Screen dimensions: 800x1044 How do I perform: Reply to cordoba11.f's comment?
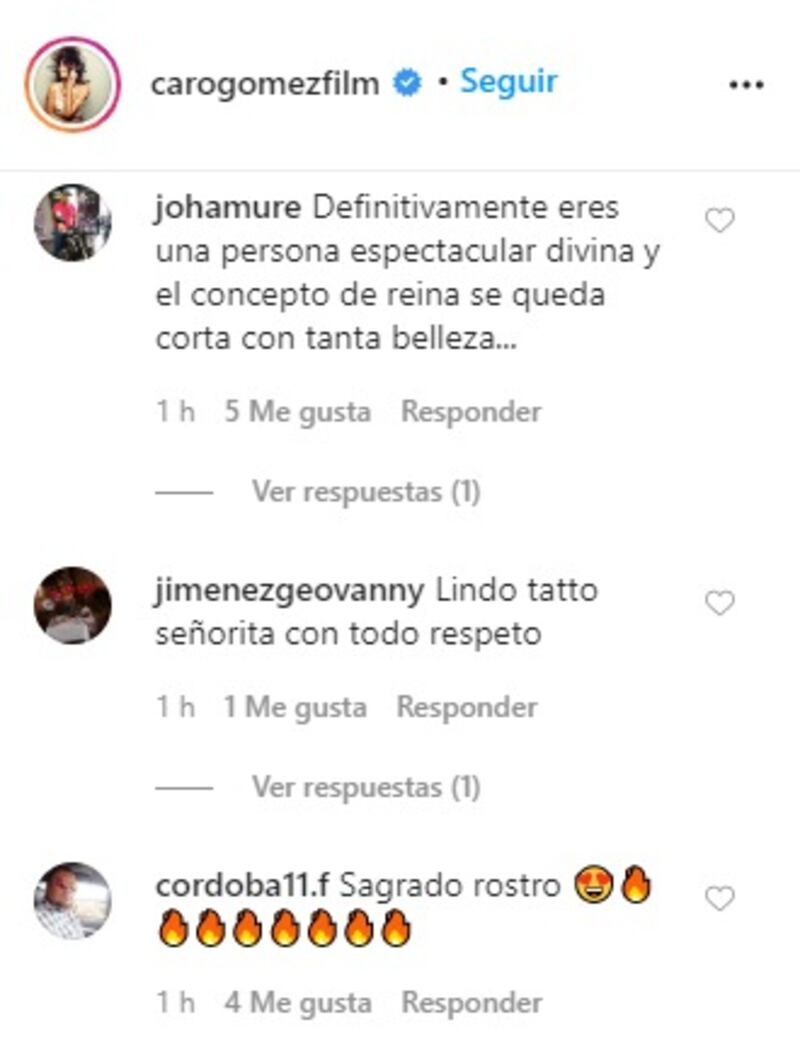471,1003
